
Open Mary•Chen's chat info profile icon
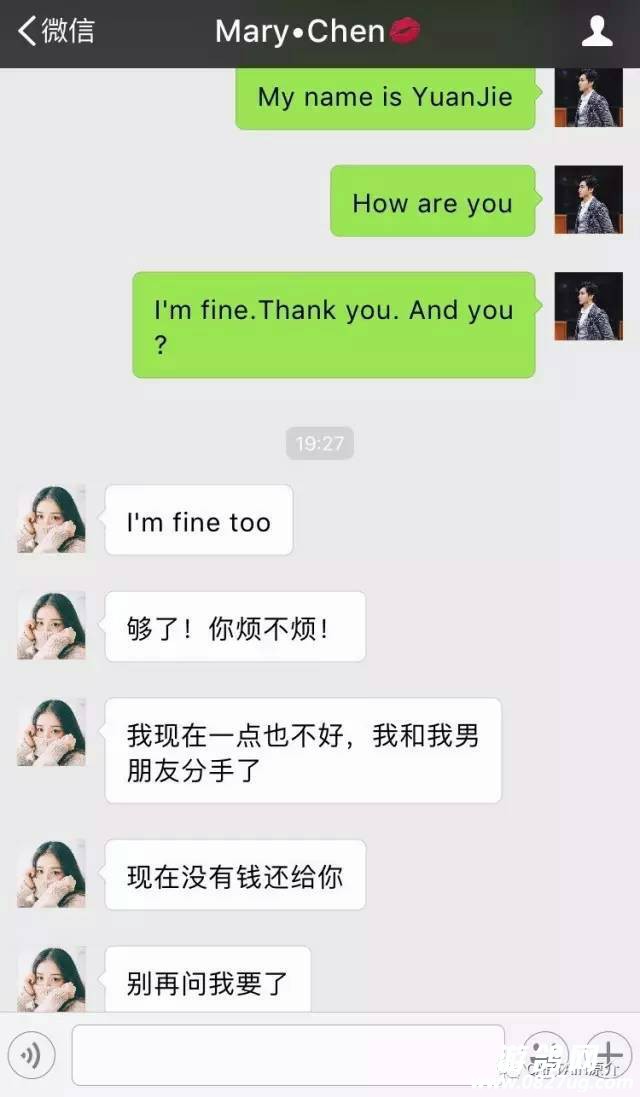[597, 31]
